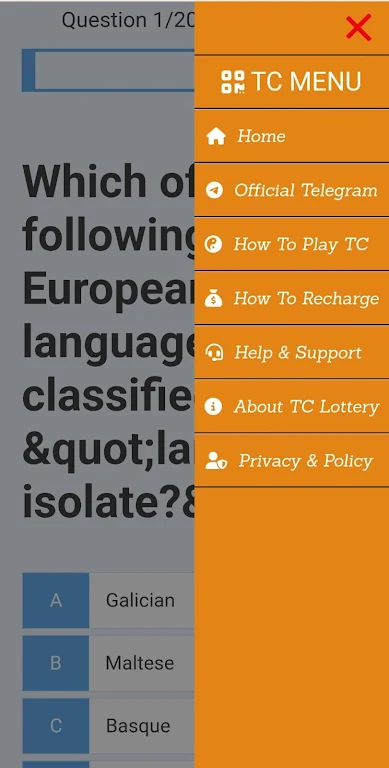389x768 pixels.
Task: Close the TC menu with red X
Action: (359, 27)
